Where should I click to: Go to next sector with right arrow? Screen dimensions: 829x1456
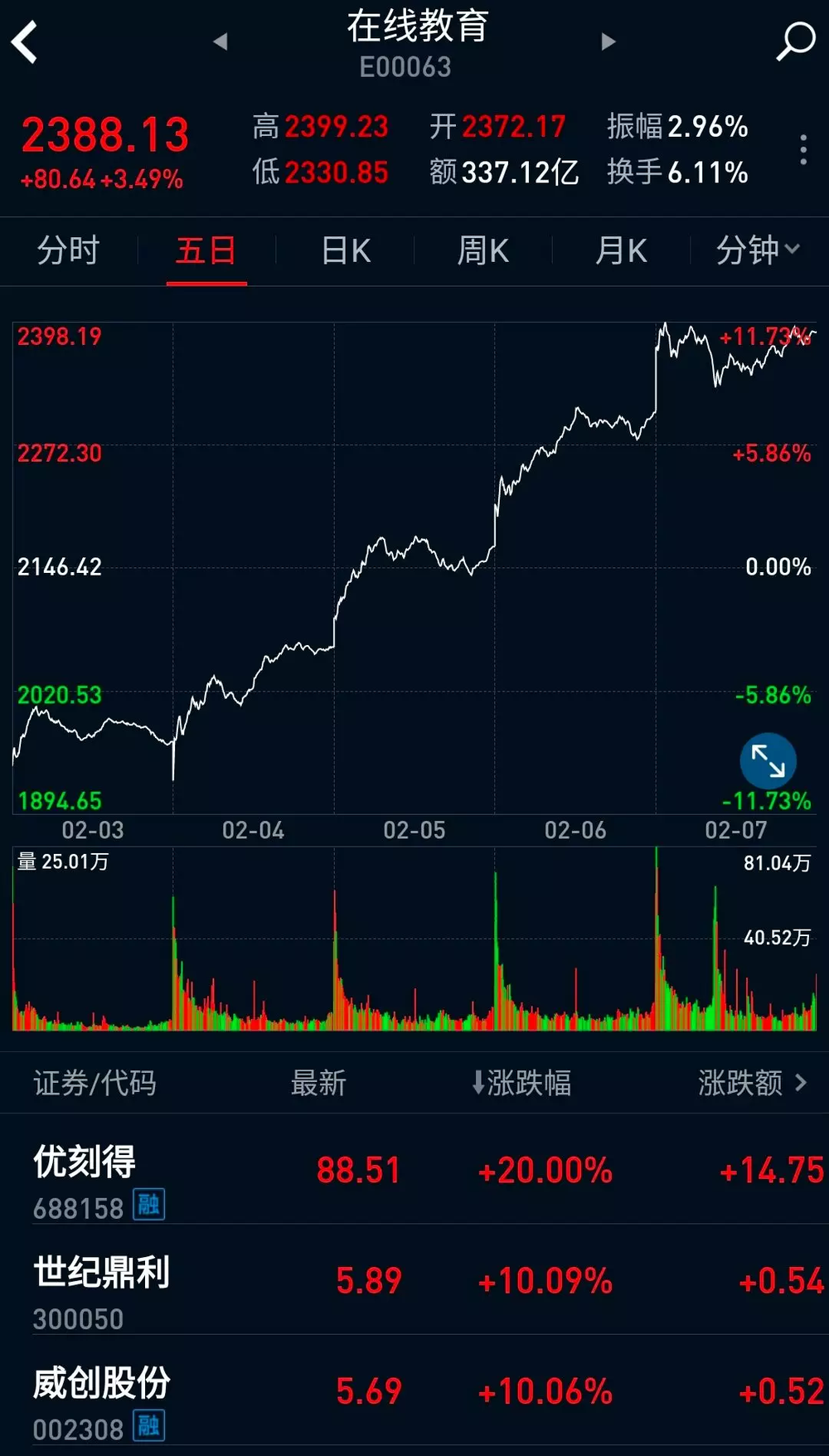click(x=608, y=41)
